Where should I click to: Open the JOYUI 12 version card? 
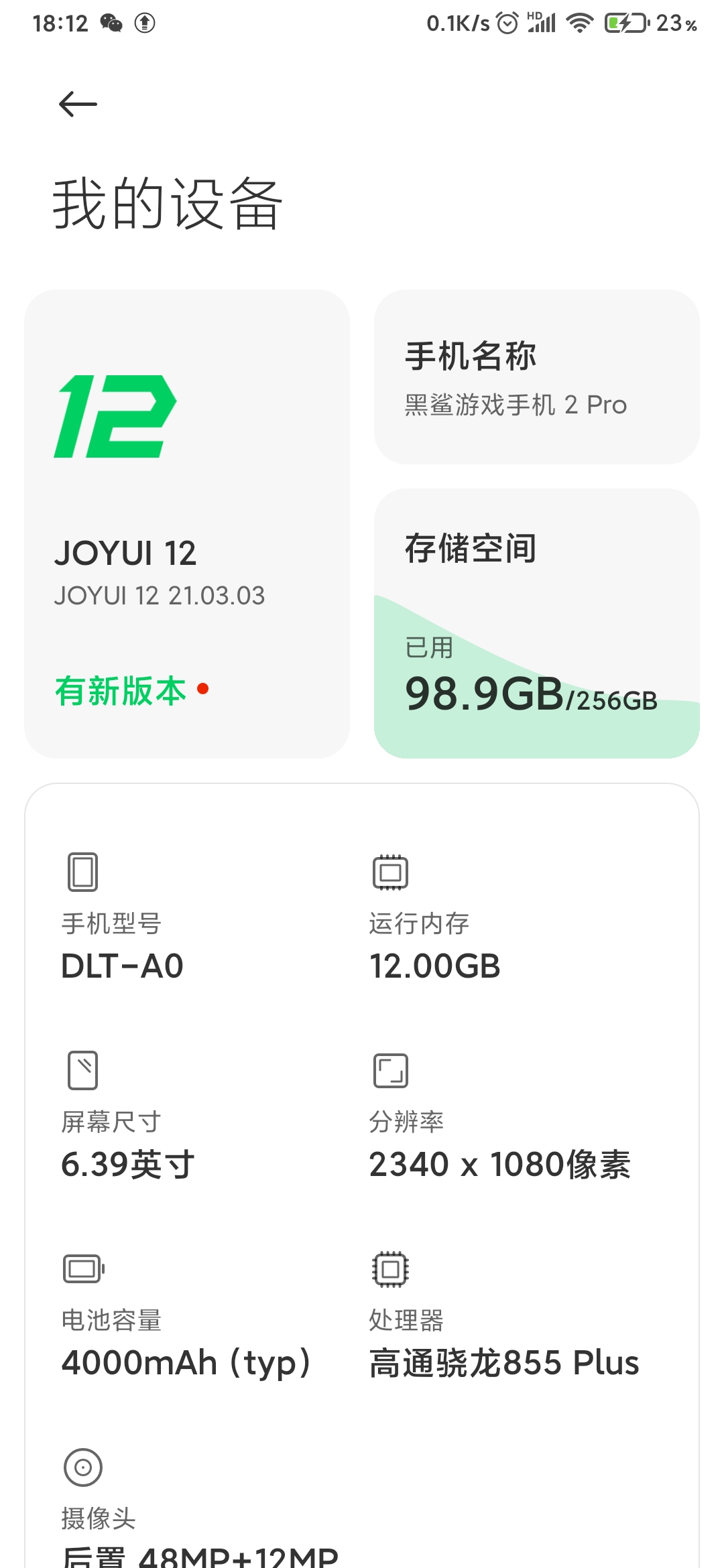point(187,524)
